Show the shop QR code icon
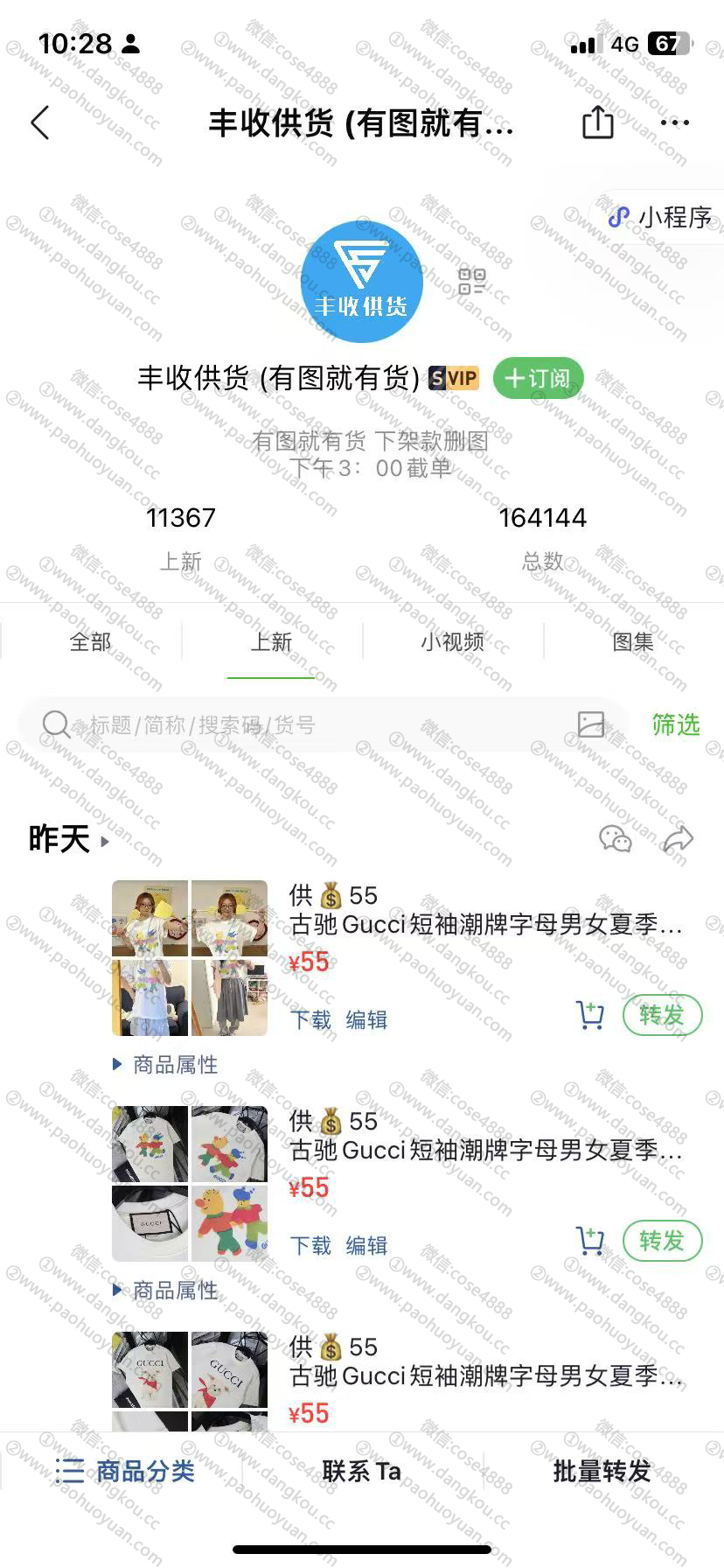Screen dimensions: 724x1568 pos(471,282)
